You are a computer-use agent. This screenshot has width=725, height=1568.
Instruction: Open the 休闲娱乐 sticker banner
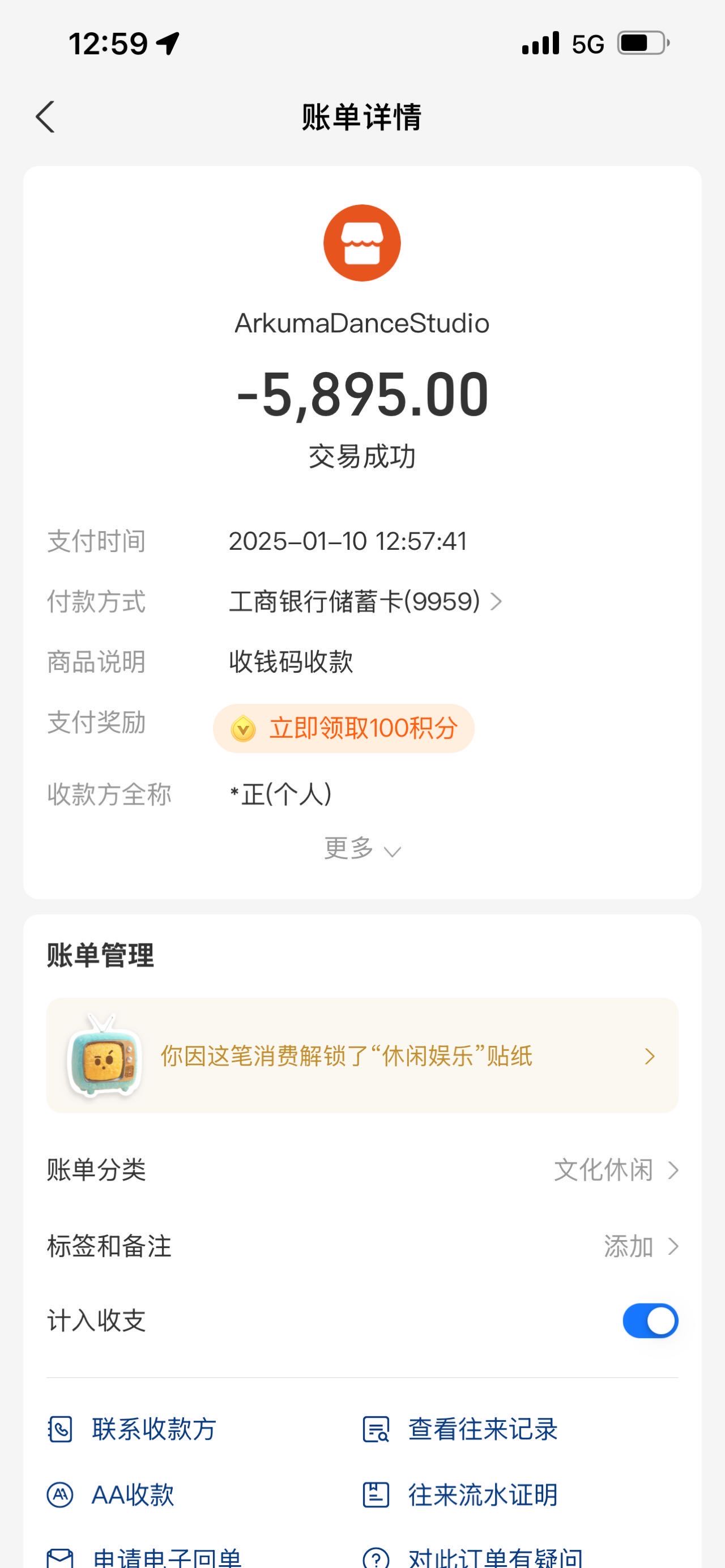362,1056
